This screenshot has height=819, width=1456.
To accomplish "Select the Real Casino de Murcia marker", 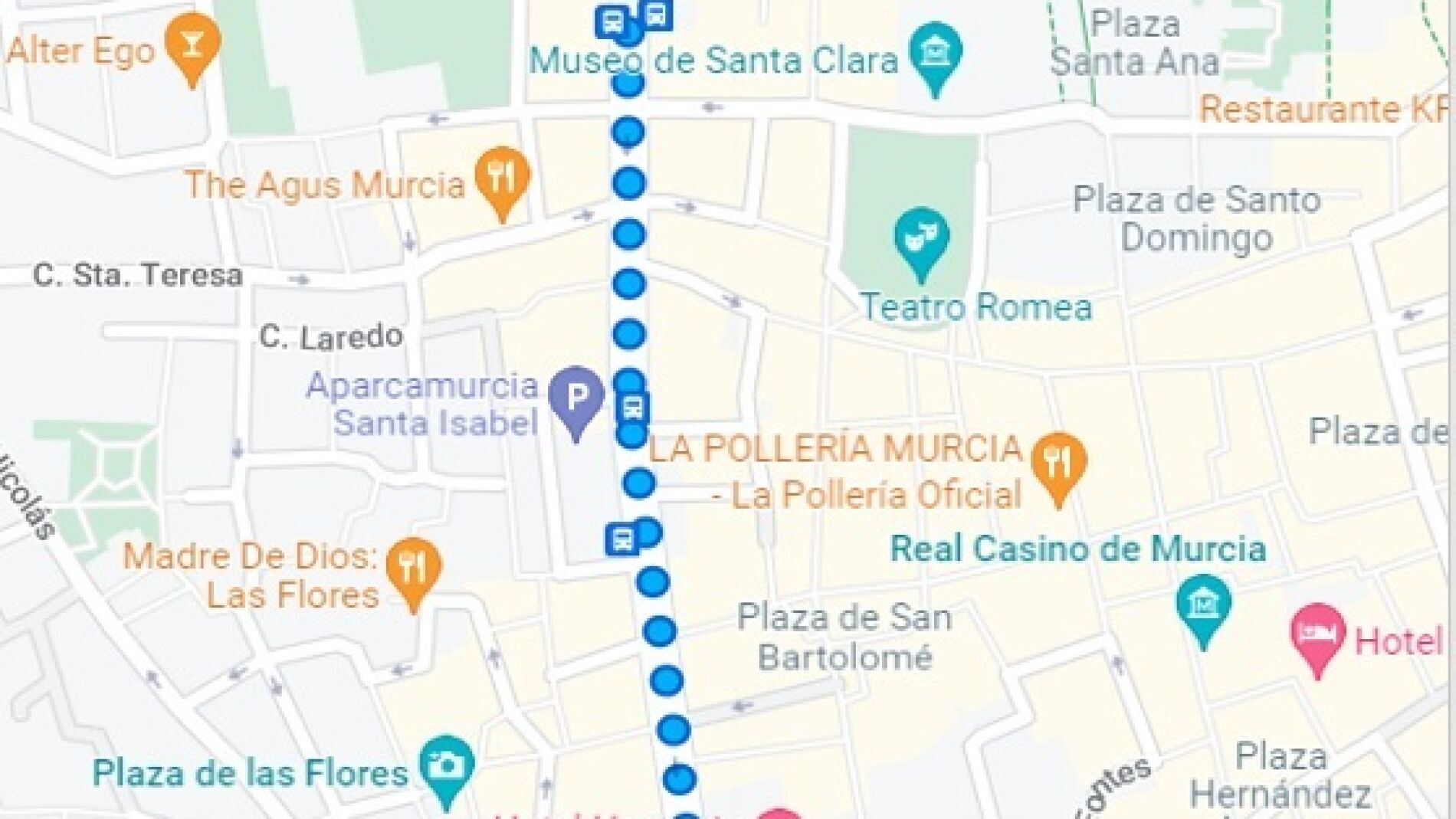I will click(1203, 606).
